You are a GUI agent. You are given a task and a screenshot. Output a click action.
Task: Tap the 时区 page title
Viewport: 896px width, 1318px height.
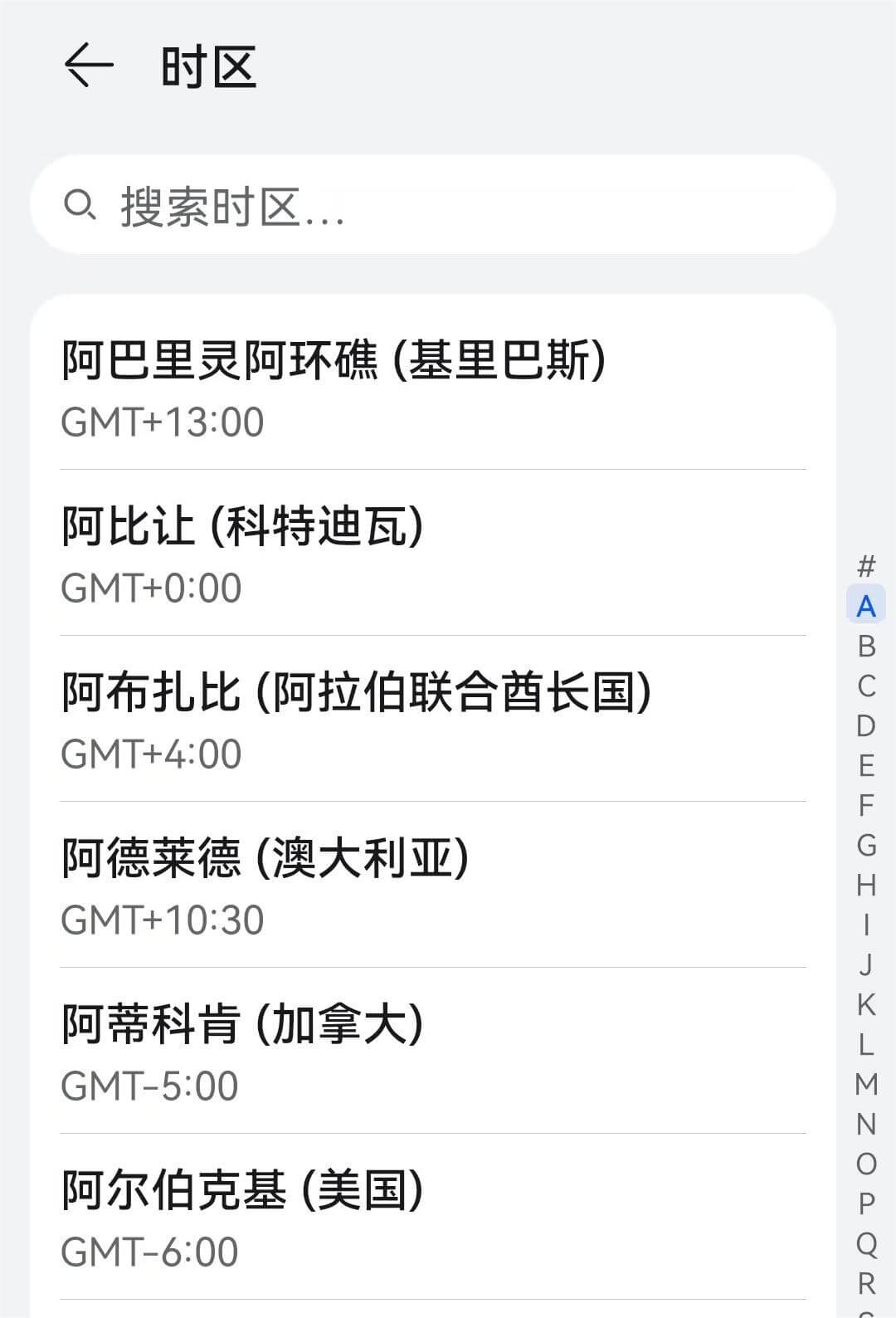[x=209, y=66]
